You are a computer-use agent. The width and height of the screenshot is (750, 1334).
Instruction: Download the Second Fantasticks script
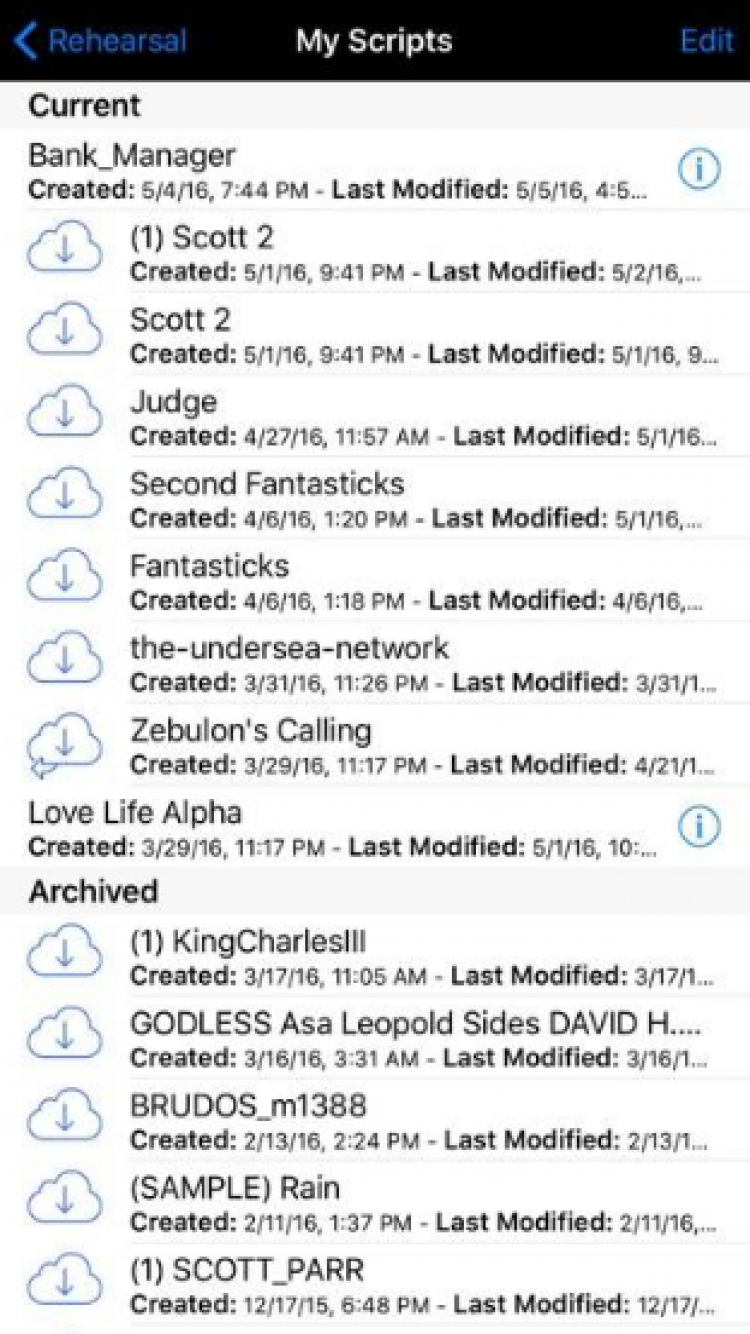tap(64, 495)
